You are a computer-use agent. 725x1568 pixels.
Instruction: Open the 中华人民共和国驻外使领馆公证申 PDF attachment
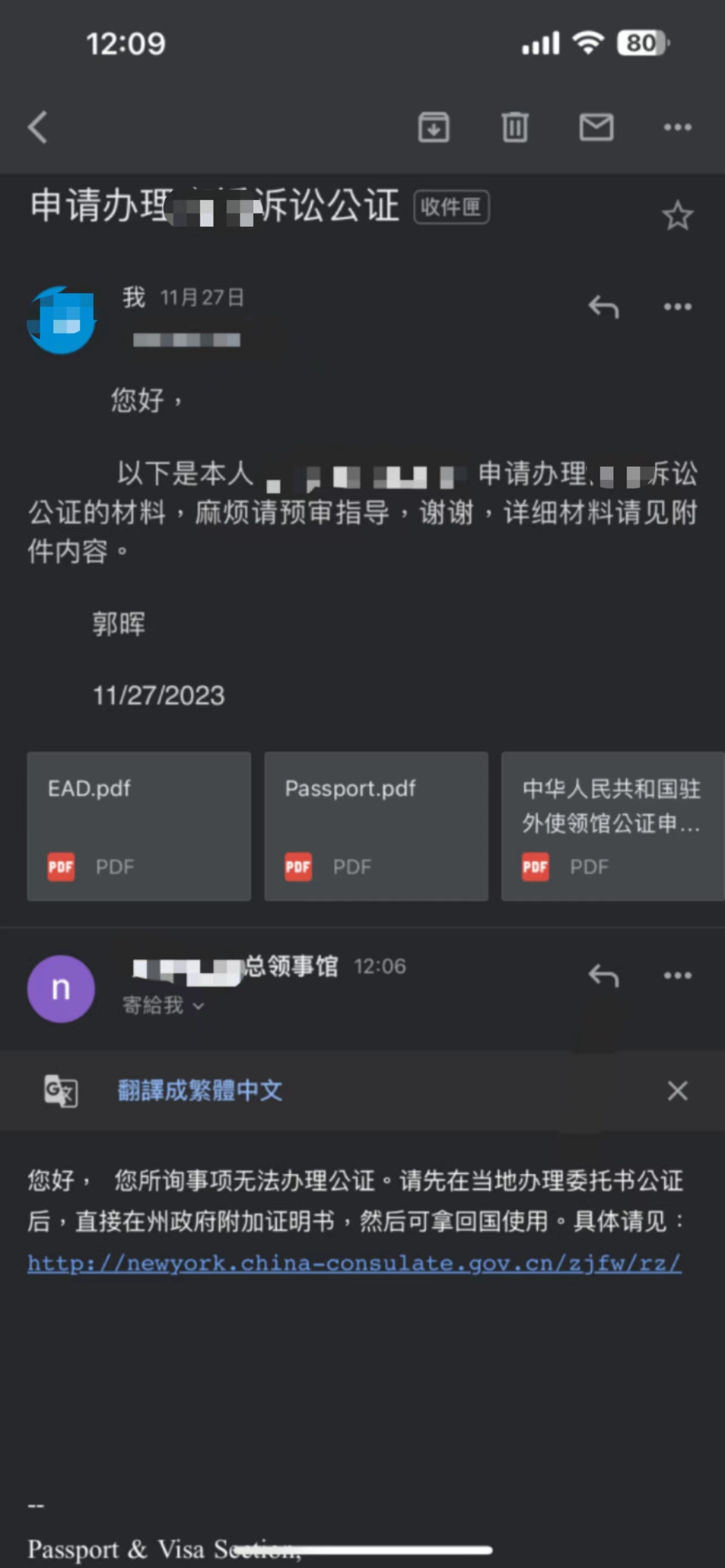click(x=612, y=826)
